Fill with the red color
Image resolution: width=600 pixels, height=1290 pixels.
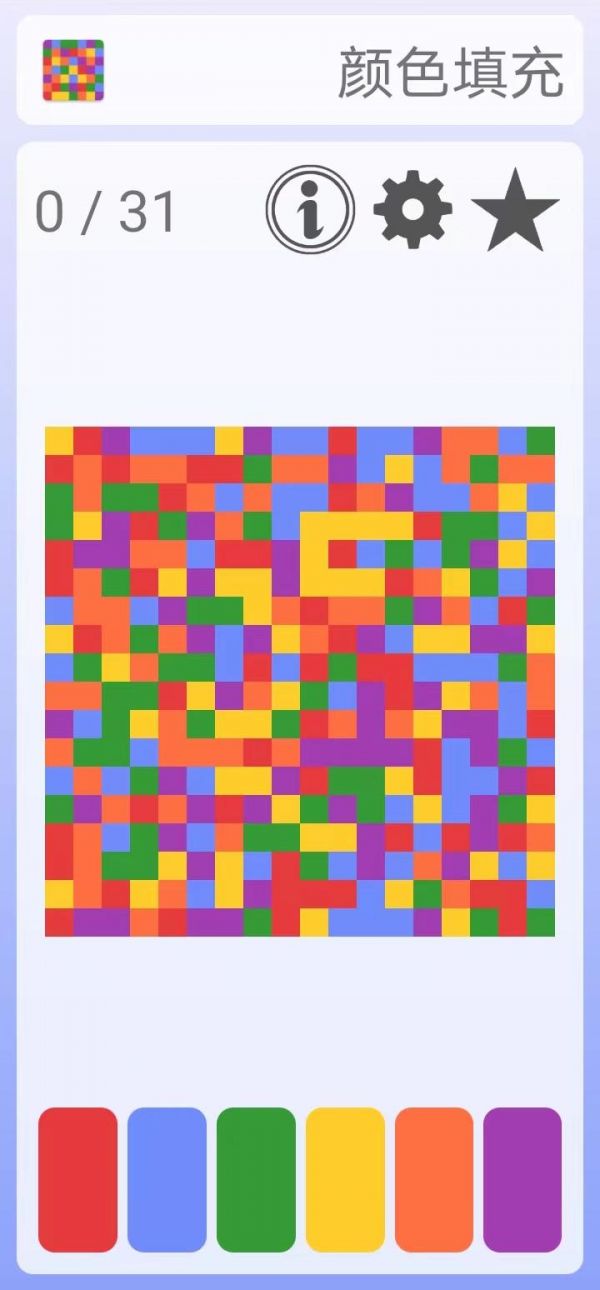coord(78,1180)
